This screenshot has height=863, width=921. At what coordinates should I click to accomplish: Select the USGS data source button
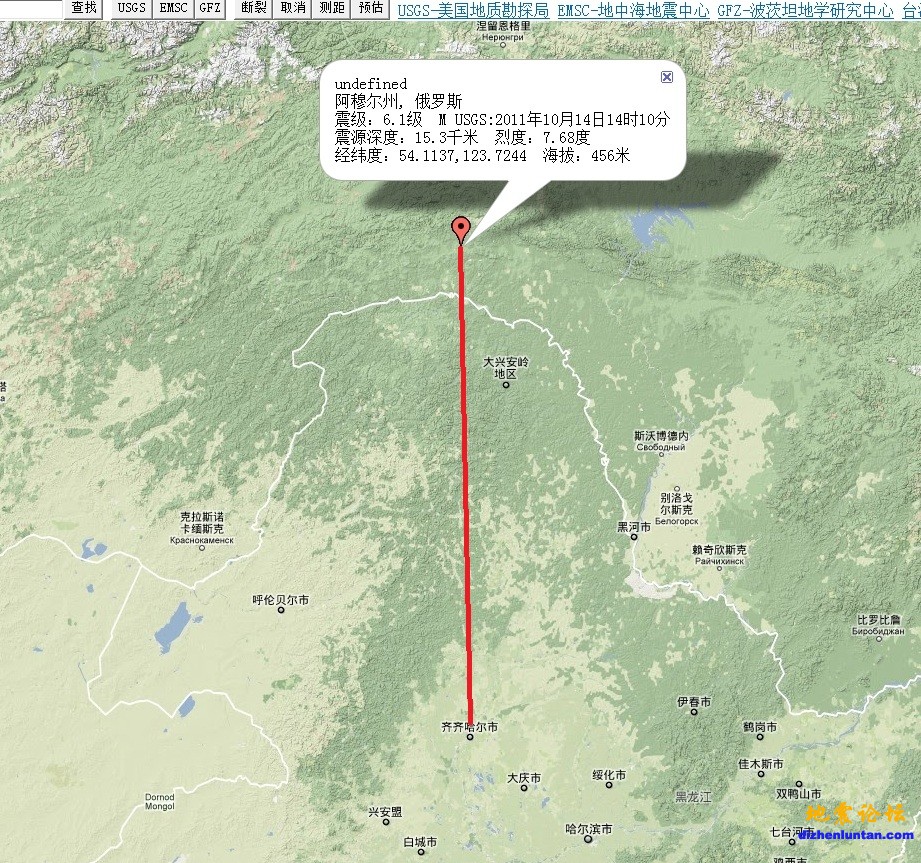point(130,8)
